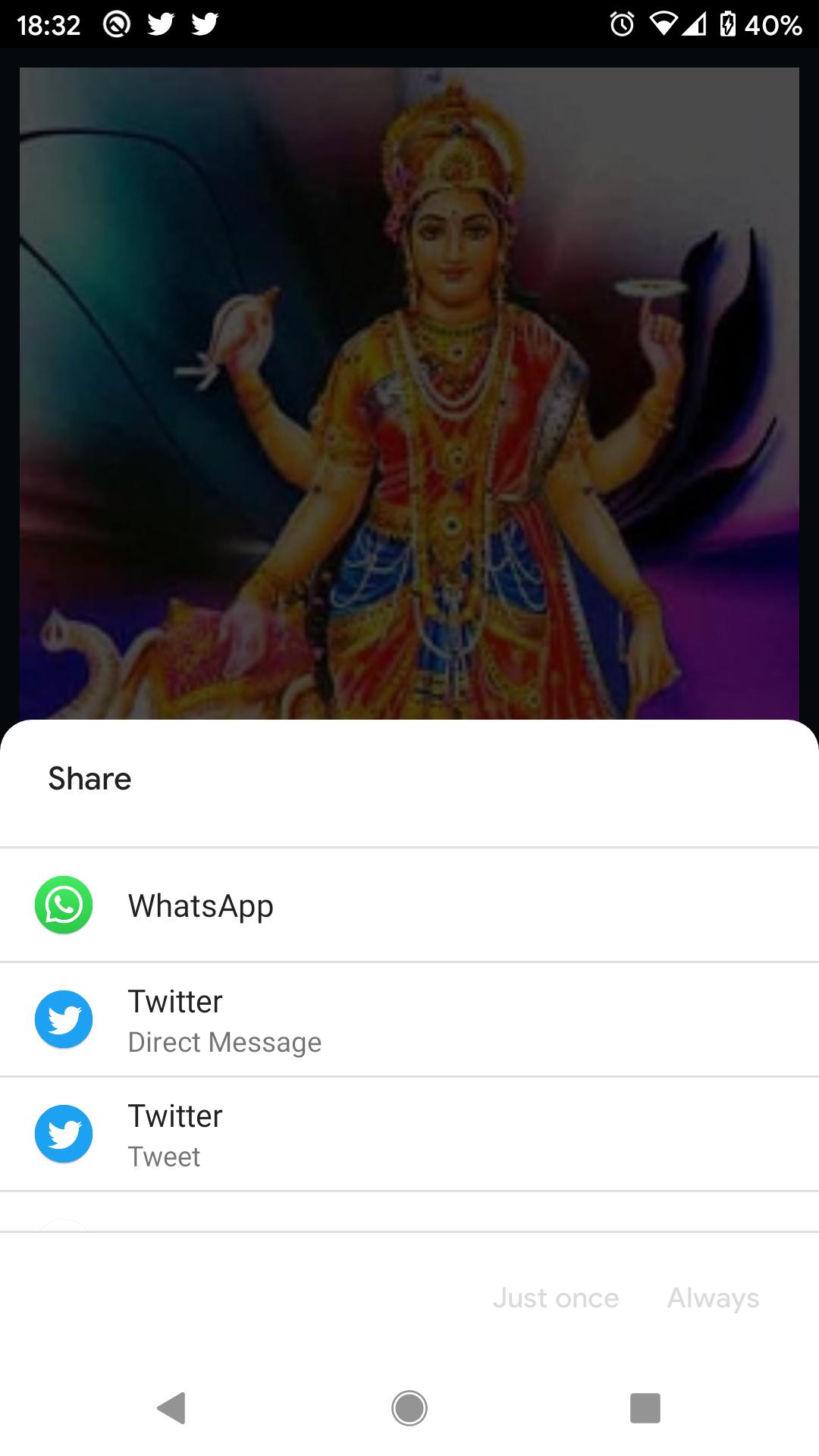Viewport: 819px width, 1456px height.
Task: Open recent apps from the navigation bar
Action: (x=645, y=1408)
